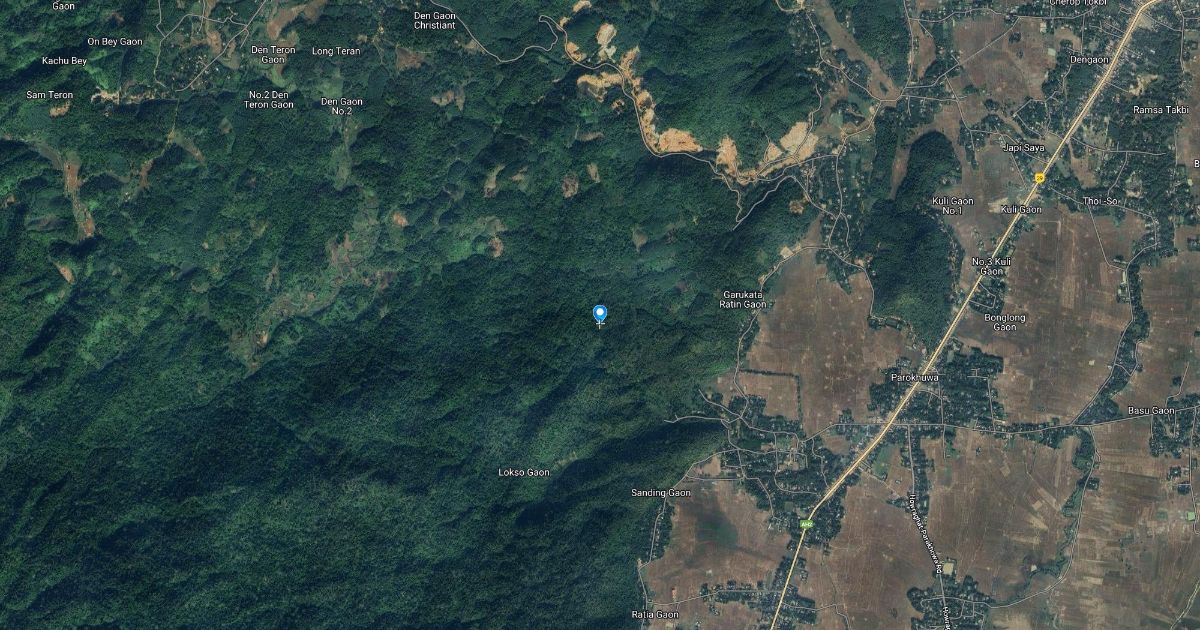Select the Garukata Ratin Gaon place label
1200x630 pixels.
pos(743,299)
